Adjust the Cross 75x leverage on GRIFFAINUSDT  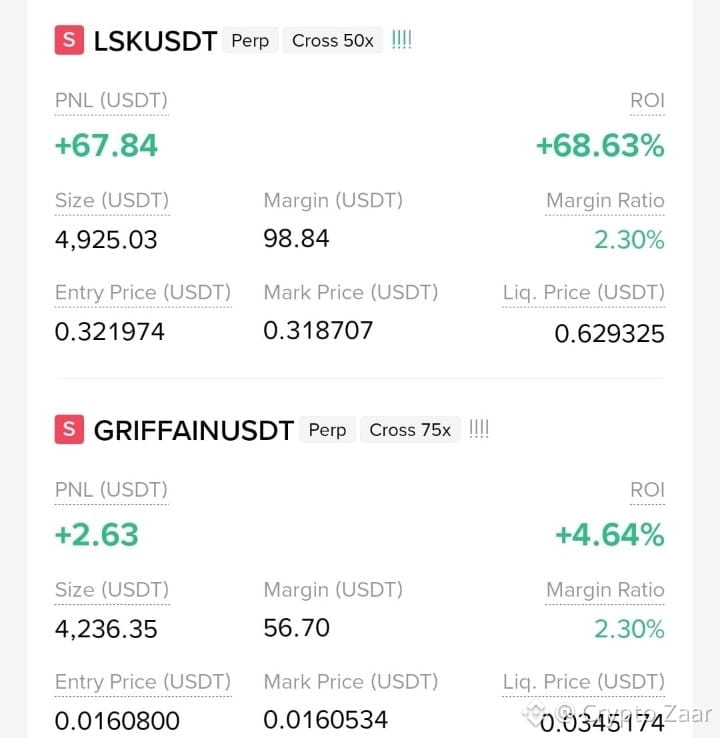coord(410,430)
